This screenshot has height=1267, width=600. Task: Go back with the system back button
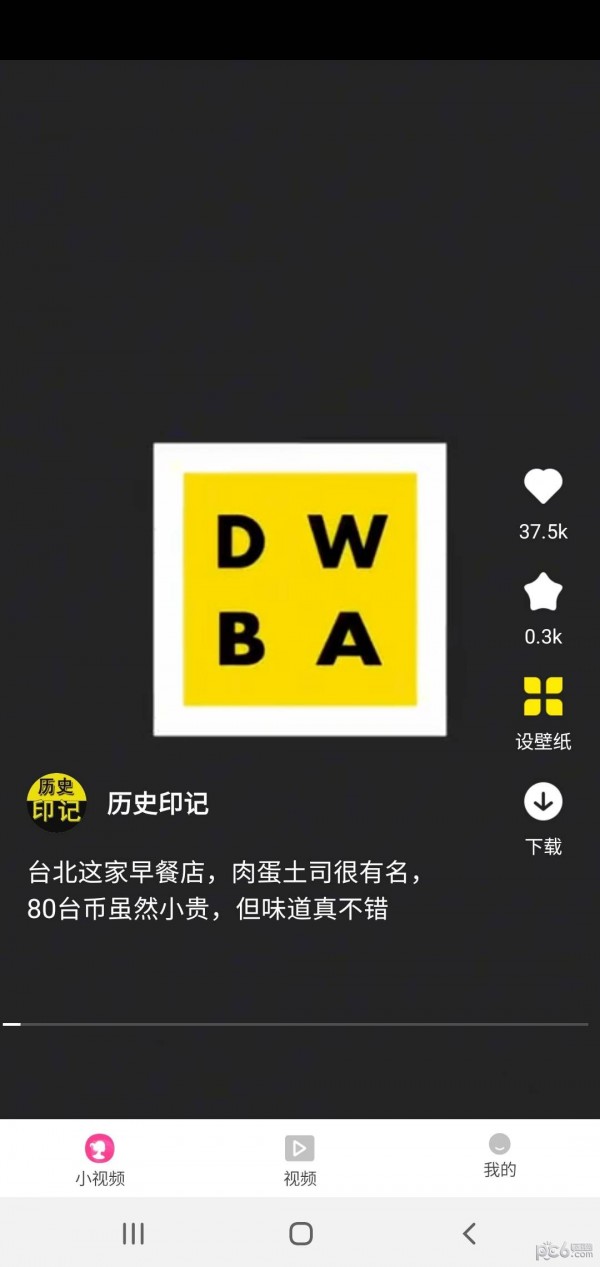pyautogui.click(x=469, y=1233)
